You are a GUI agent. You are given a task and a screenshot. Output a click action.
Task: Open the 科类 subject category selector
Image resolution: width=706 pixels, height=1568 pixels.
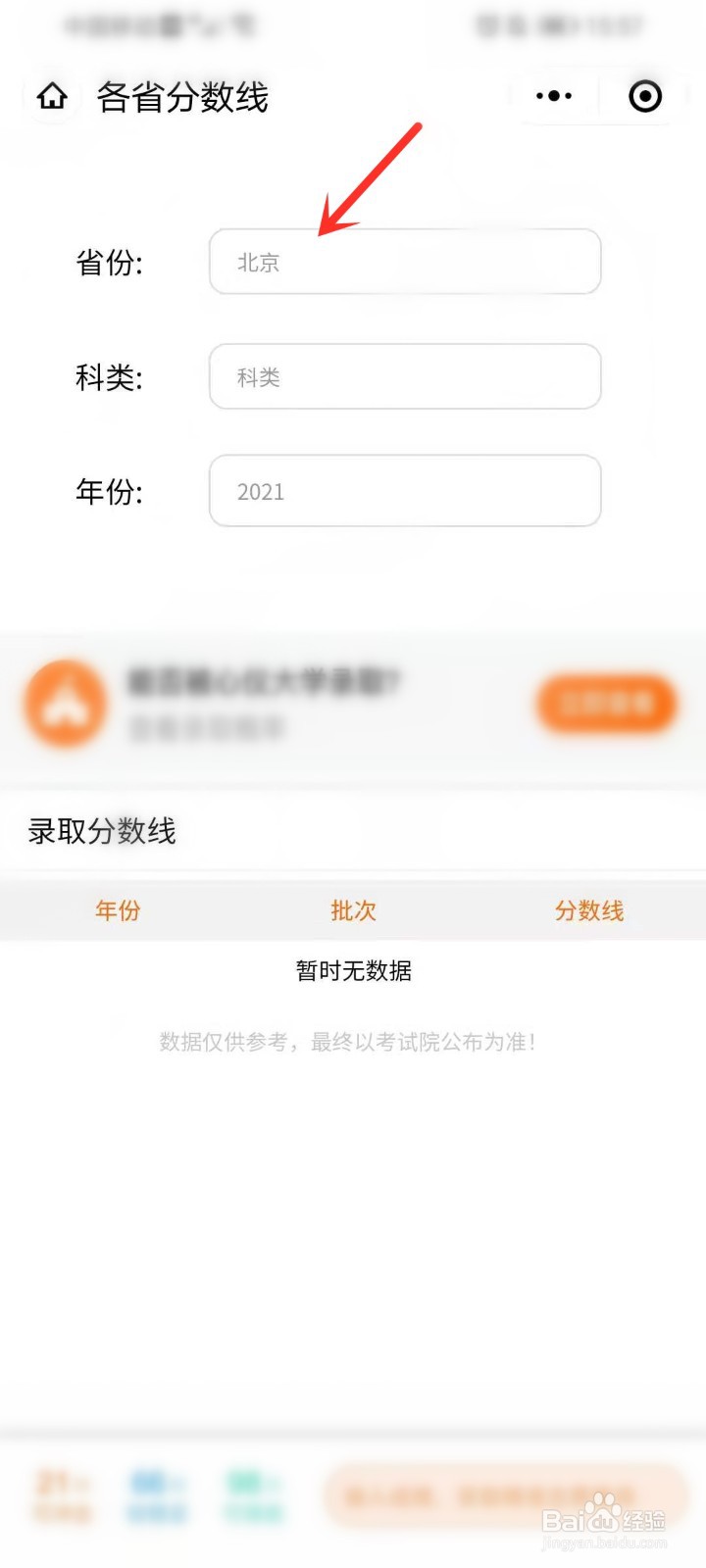(404, 377)
